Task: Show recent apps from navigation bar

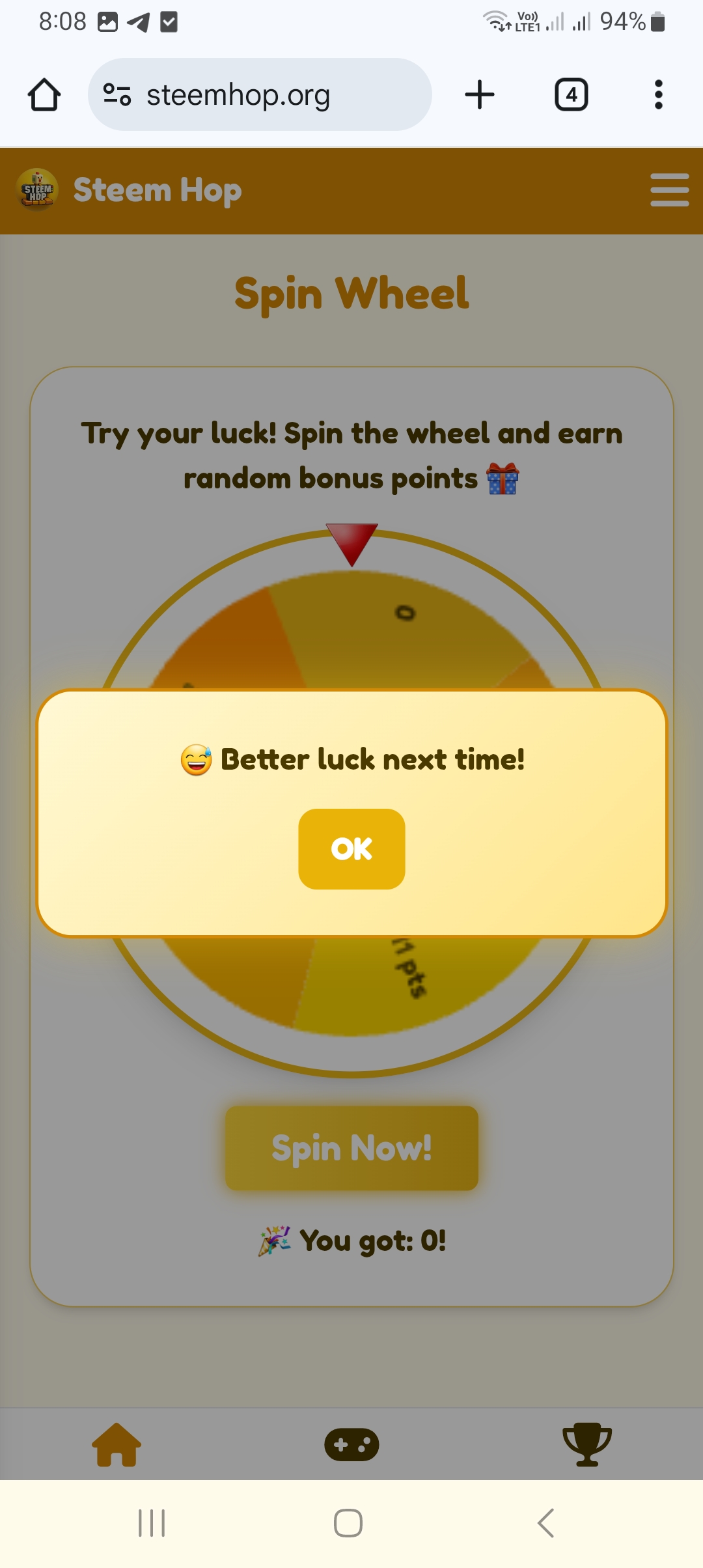Action: coord(152,1523)
